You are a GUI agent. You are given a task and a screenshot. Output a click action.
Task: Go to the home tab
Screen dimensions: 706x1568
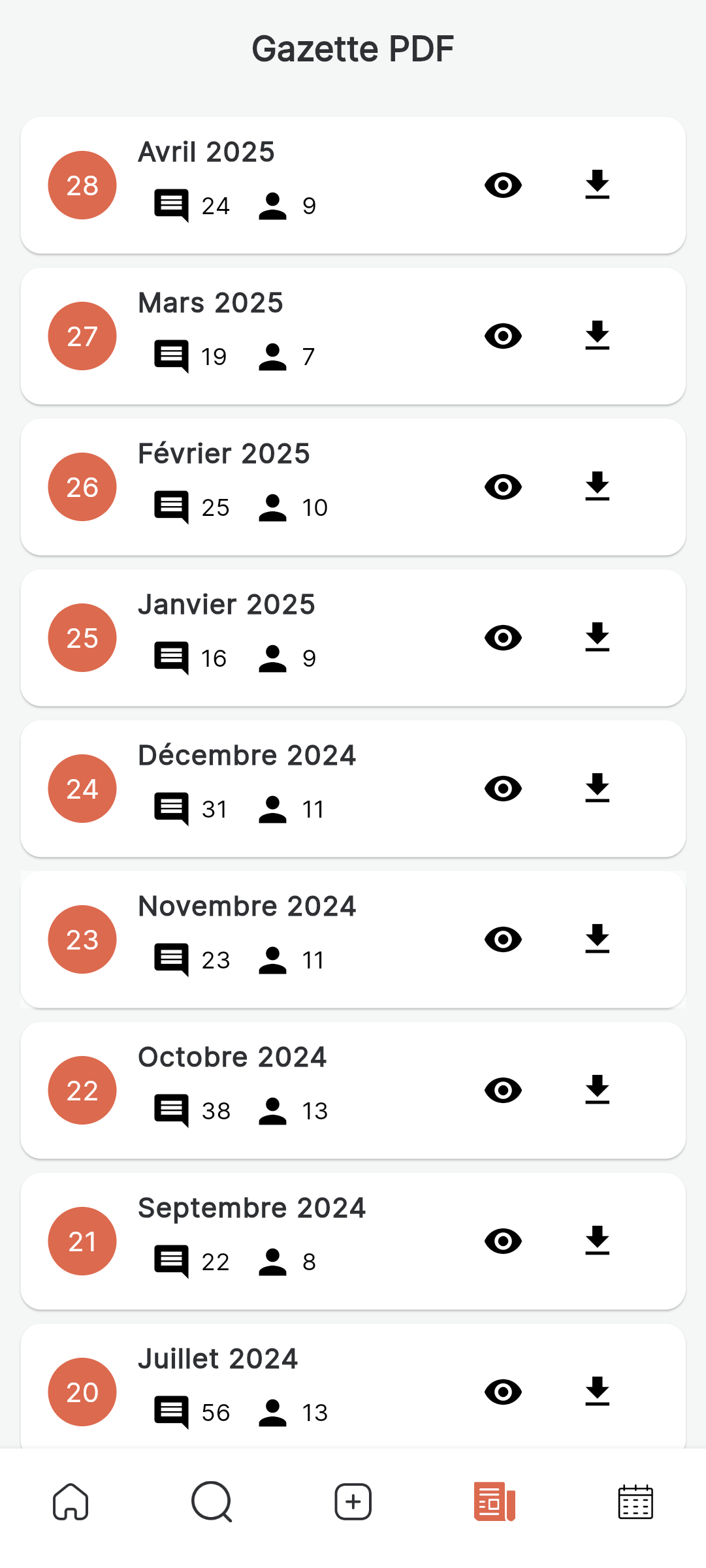71,1502
